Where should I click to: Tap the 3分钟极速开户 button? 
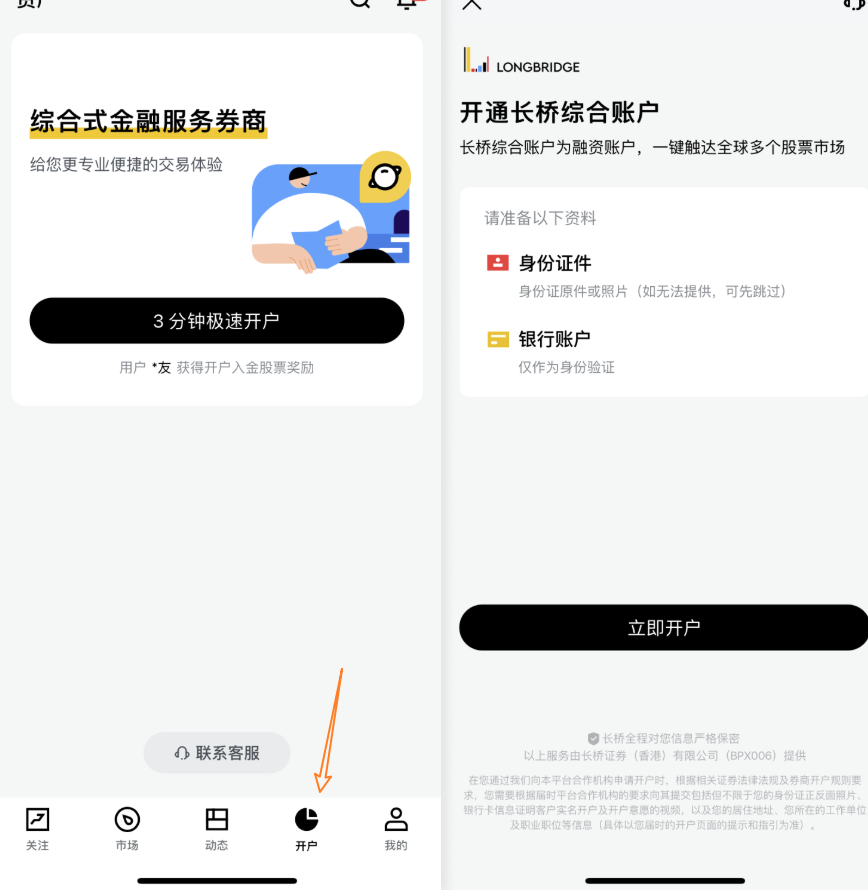216,321
